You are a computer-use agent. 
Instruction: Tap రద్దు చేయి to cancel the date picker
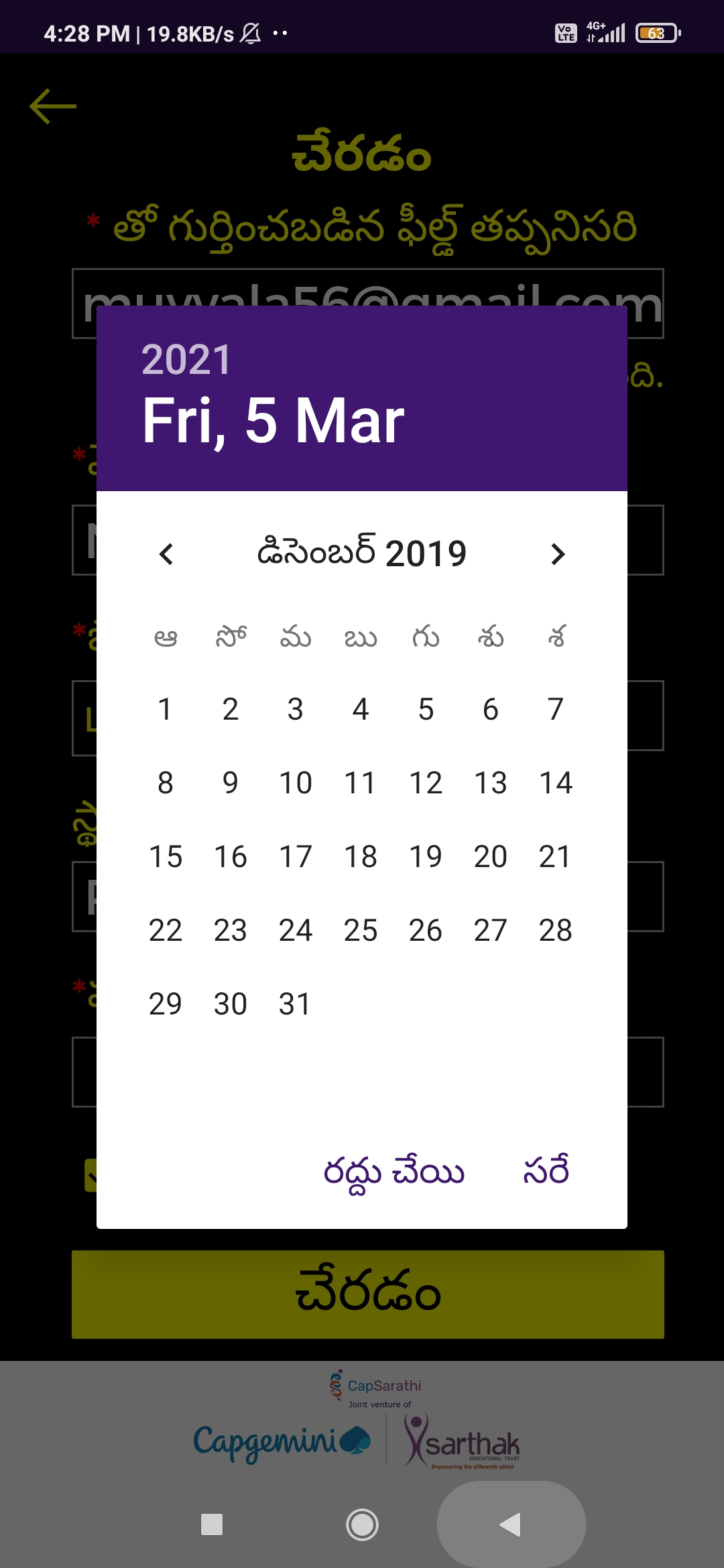(x=394, y=1172)
